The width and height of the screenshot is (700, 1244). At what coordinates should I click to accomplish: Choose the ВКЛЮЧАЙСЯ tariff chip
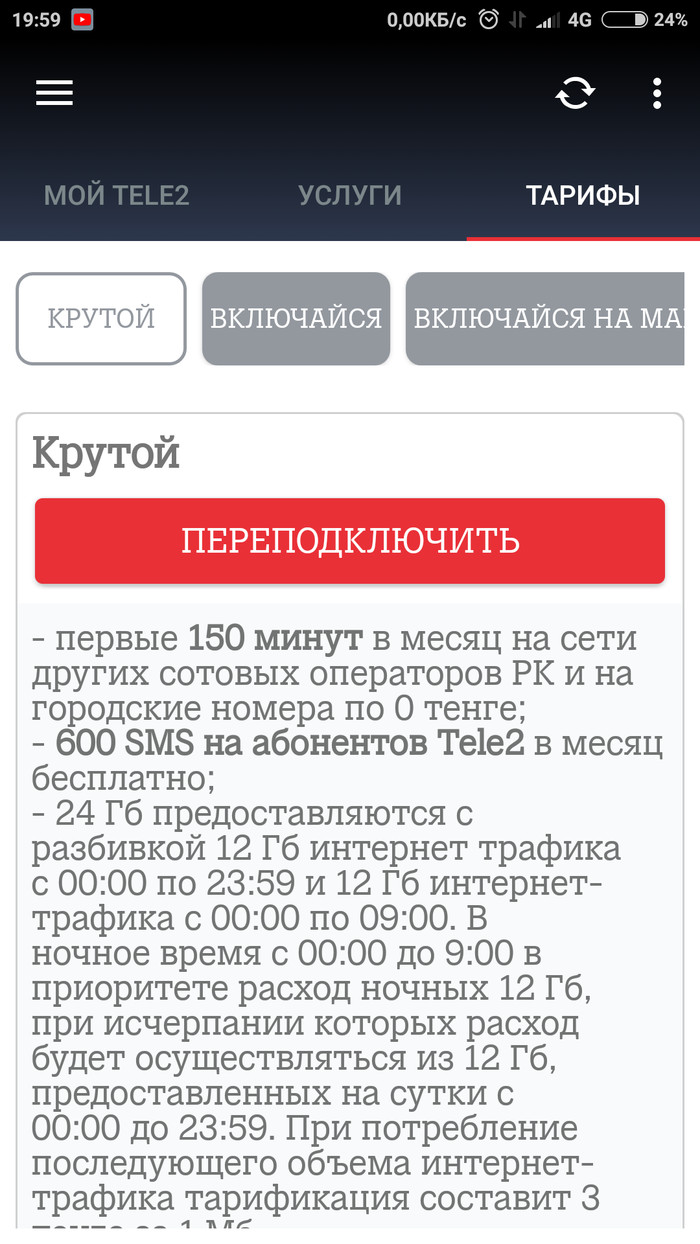coord(296,319)
